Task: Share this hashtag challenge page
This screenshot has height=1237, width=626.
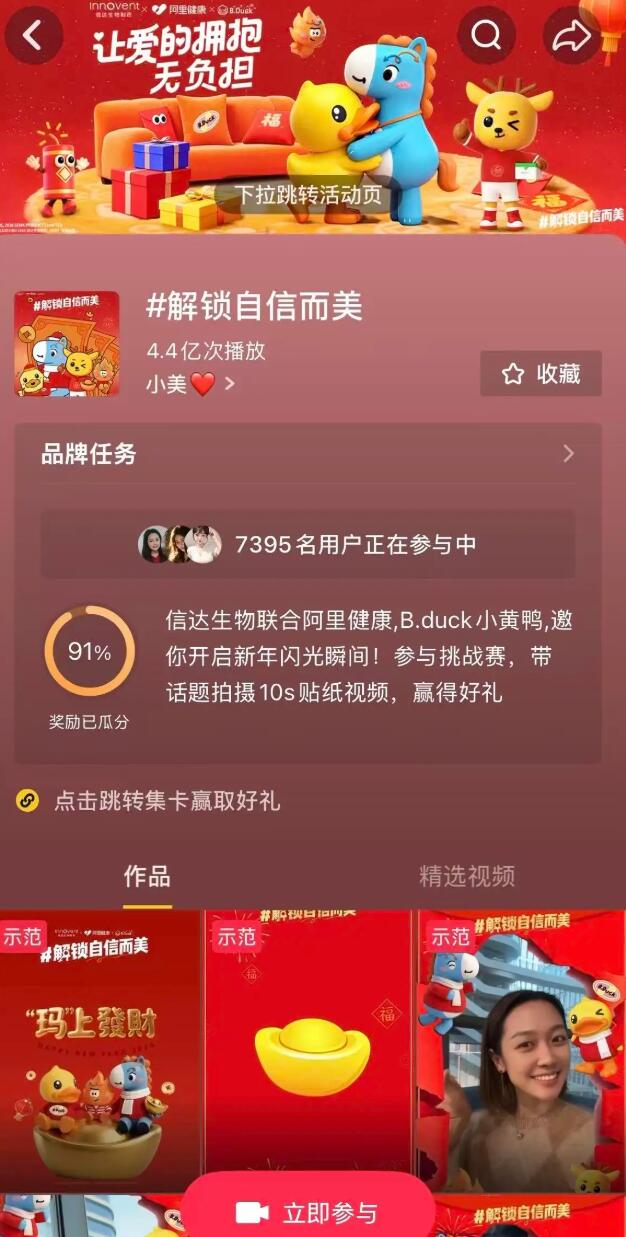Action: (572, 37)
